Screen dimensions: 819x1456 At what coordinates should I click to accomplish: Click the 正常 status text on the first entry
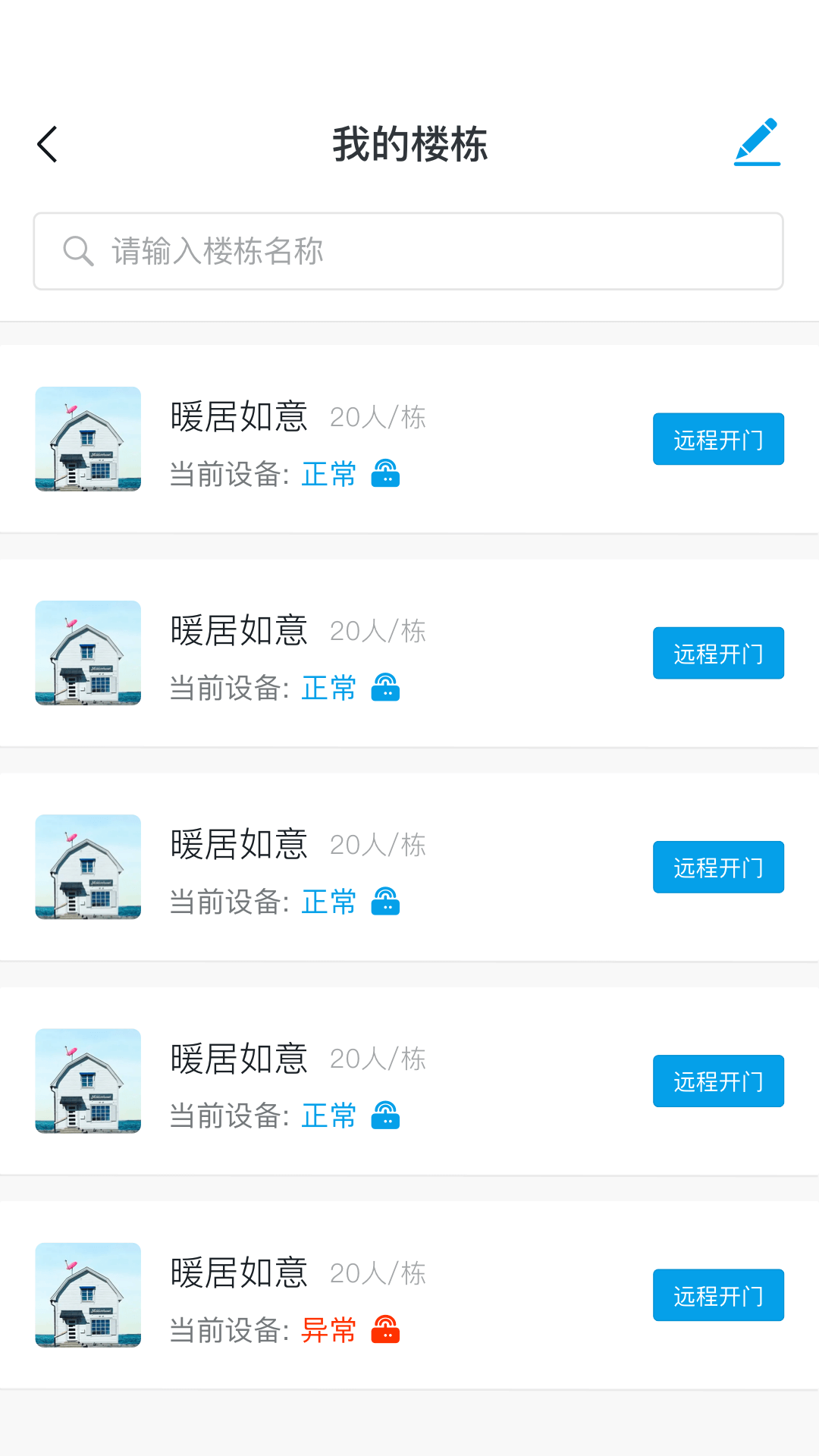(329, 473)
